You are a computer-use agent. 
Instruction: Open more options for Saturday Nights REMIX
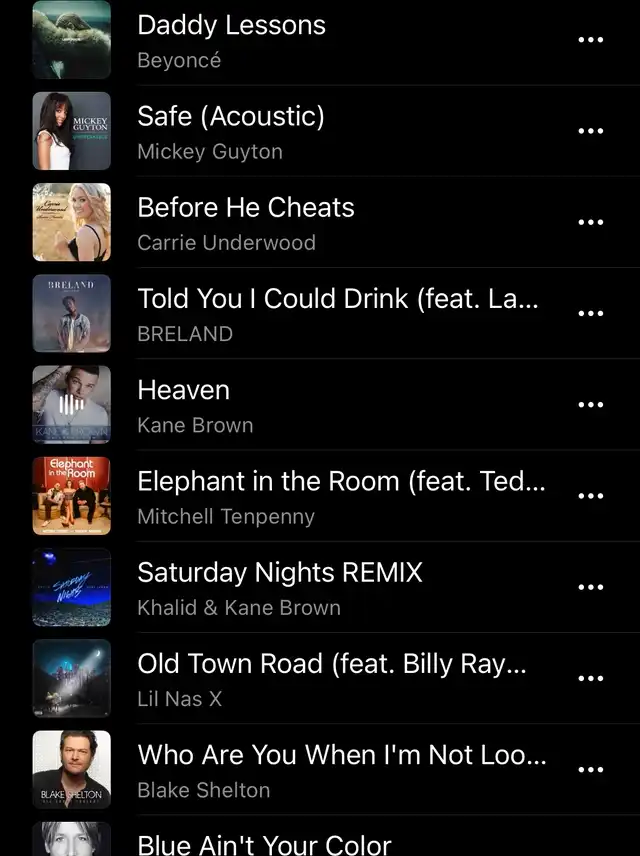pos(591,587)
